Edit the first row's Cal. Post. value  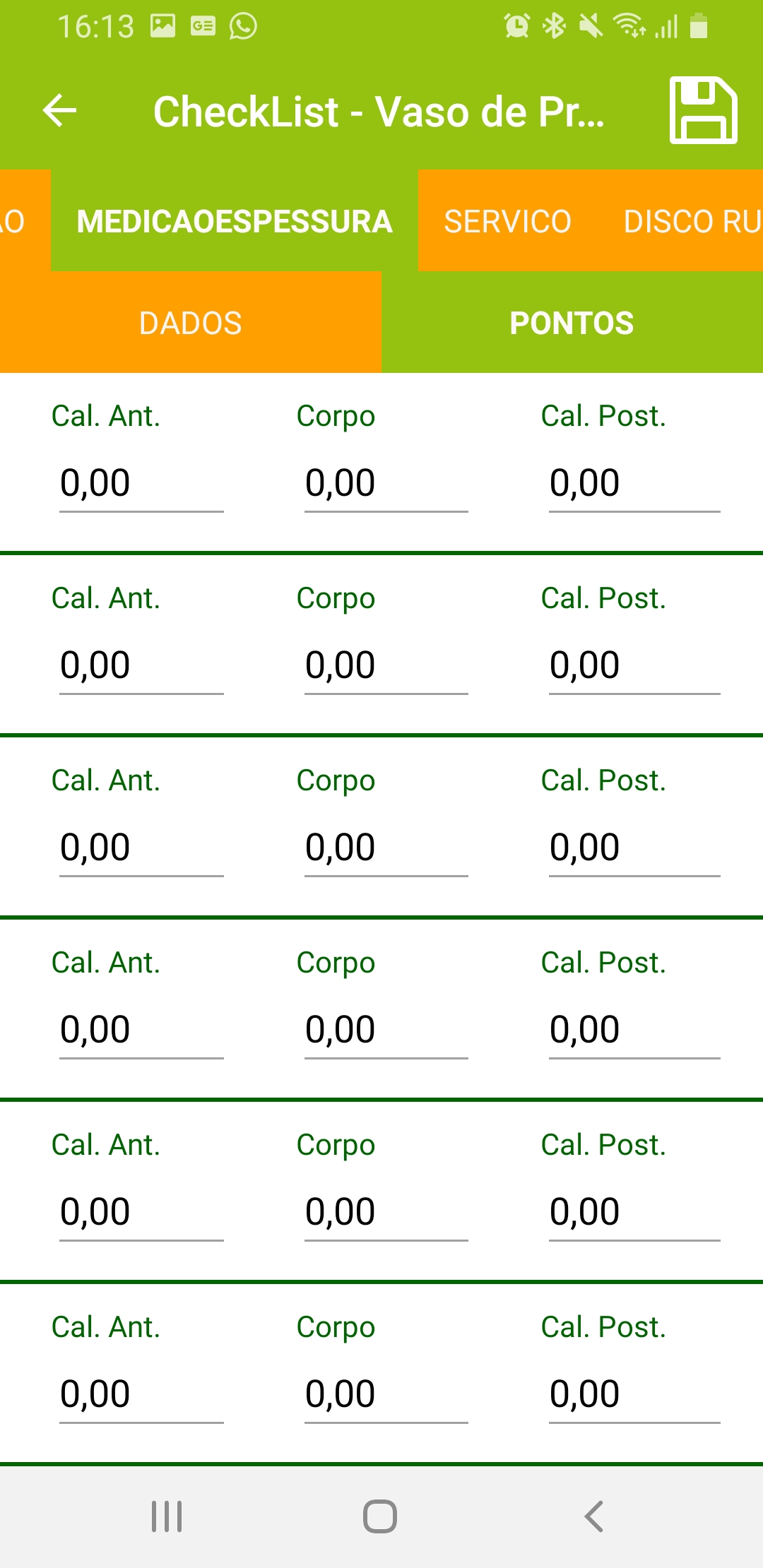click(x=634, y=483)
